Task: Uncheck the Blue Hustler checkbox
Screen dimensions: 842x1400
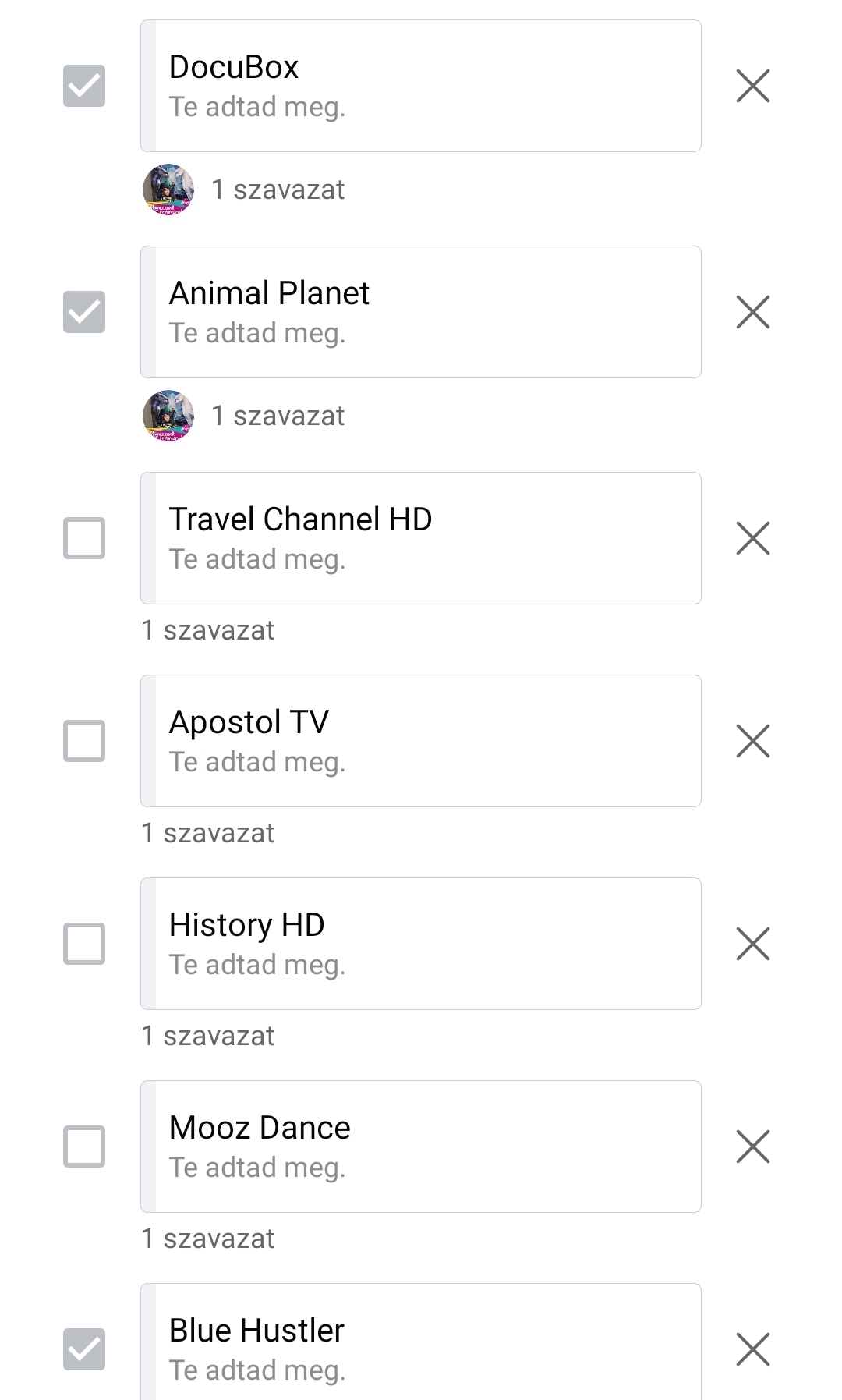Action: pos(84,1349)
